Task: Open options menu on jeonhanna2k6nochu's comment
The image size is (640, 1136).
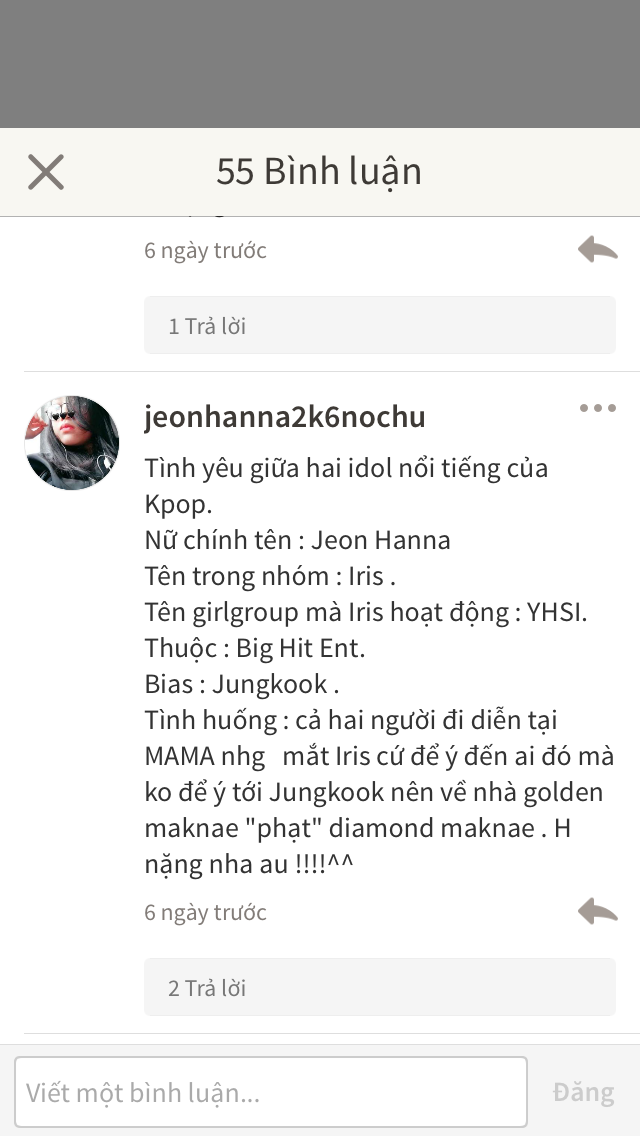Action: (x=598, y=408)
